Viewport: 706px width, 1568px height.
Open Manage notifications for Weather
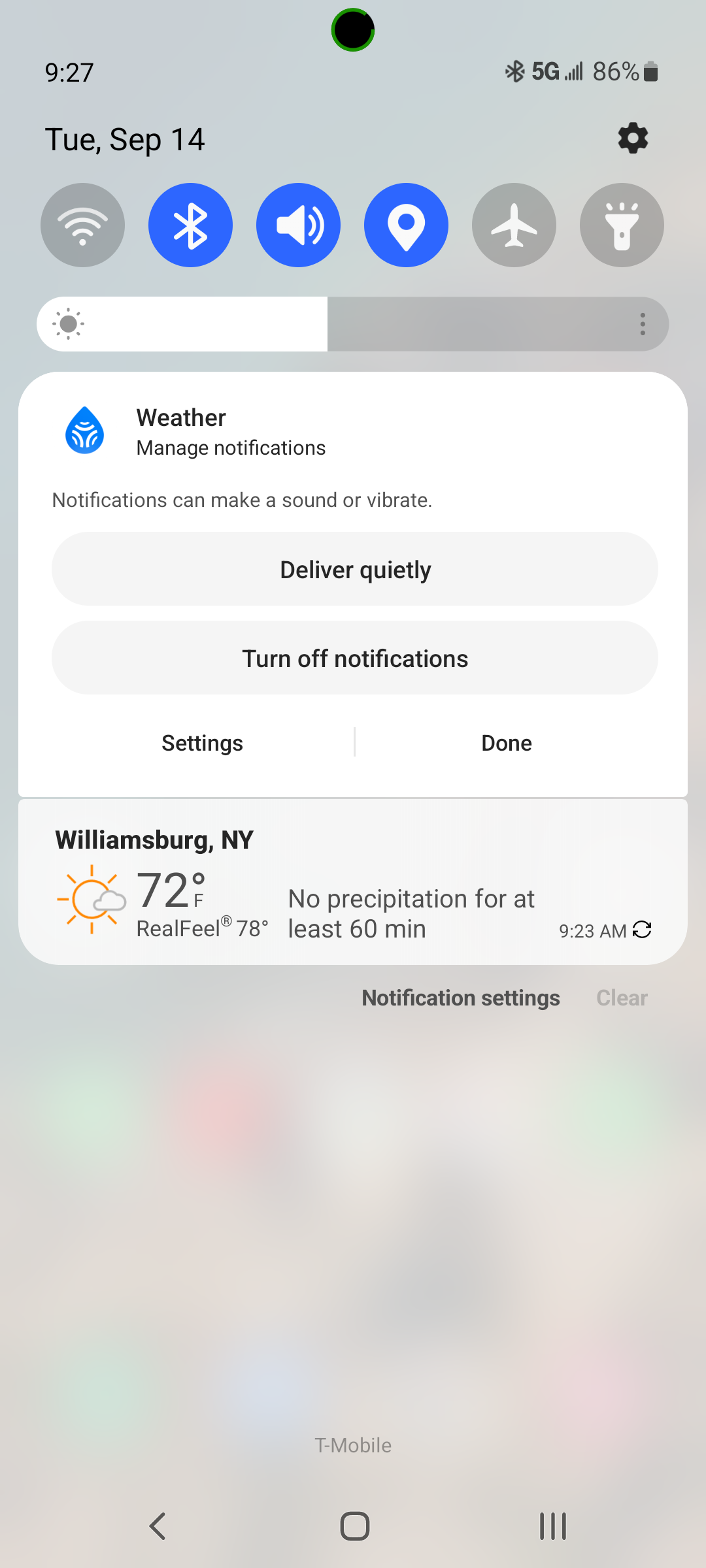[x=231, y=448]
